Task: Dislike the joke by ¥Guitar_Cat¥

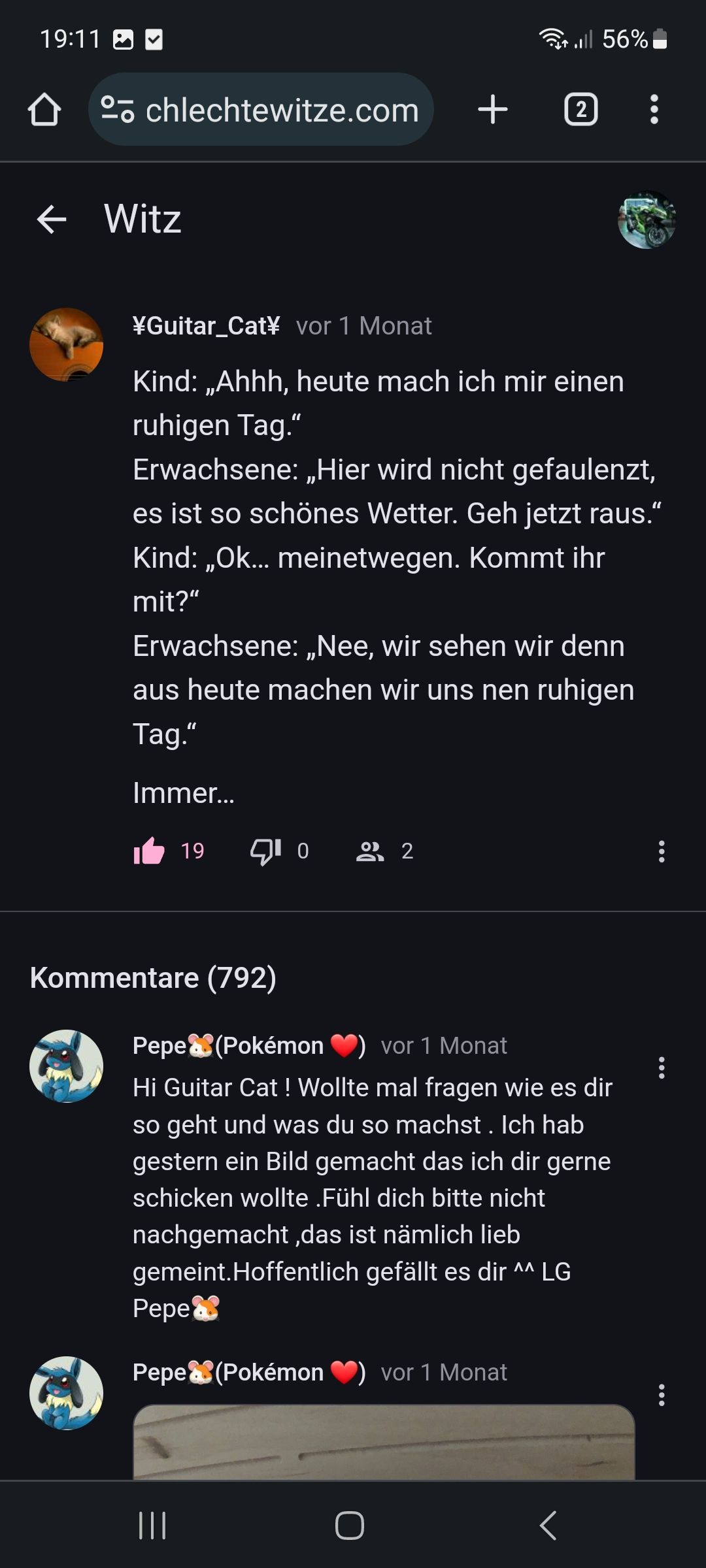Action: tap(265, 851)
